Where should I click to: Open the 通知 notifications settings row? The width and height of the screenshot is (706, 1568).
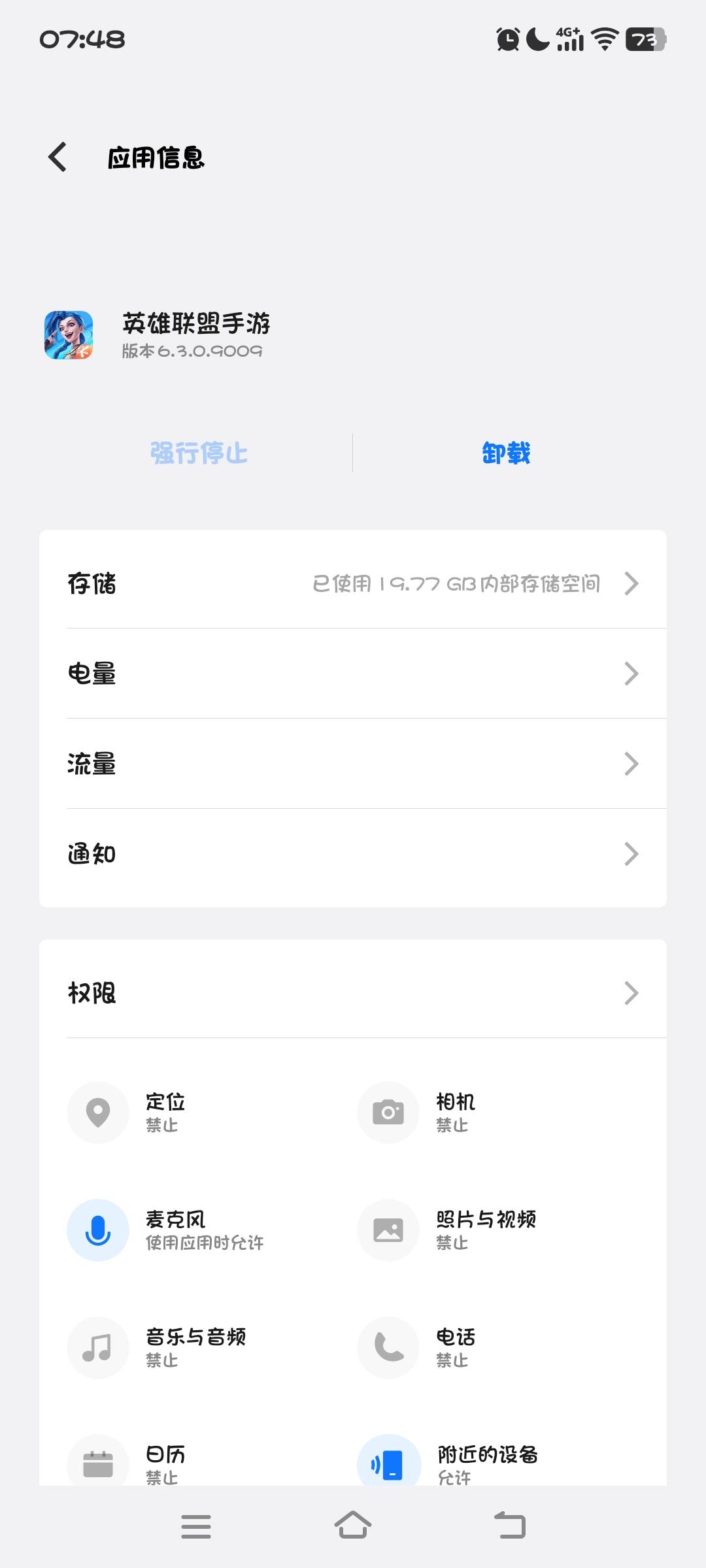click(353, 853)
